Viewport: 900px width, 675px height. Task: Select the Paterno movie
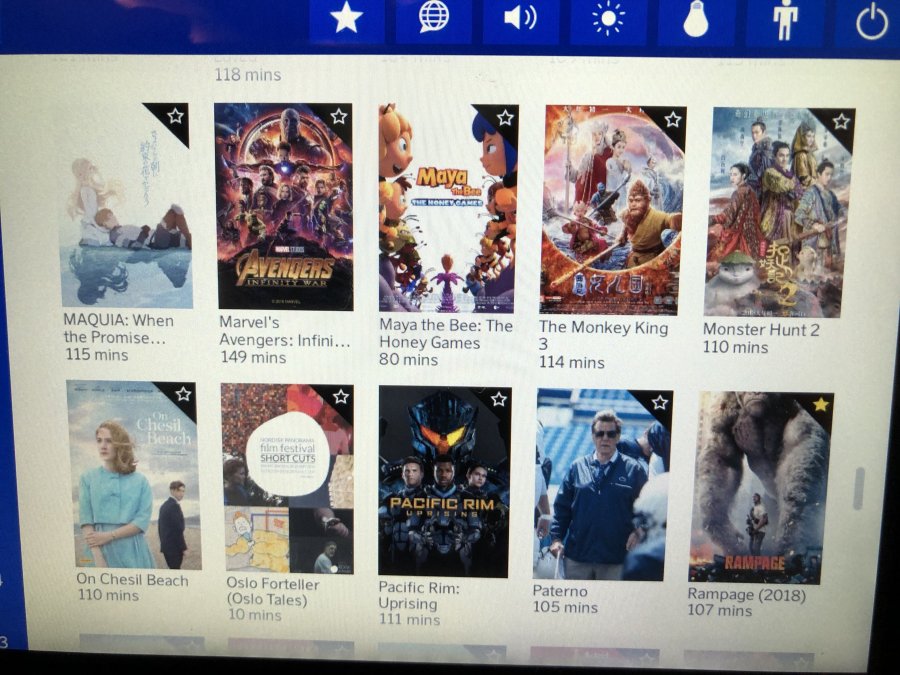[602, 484]
